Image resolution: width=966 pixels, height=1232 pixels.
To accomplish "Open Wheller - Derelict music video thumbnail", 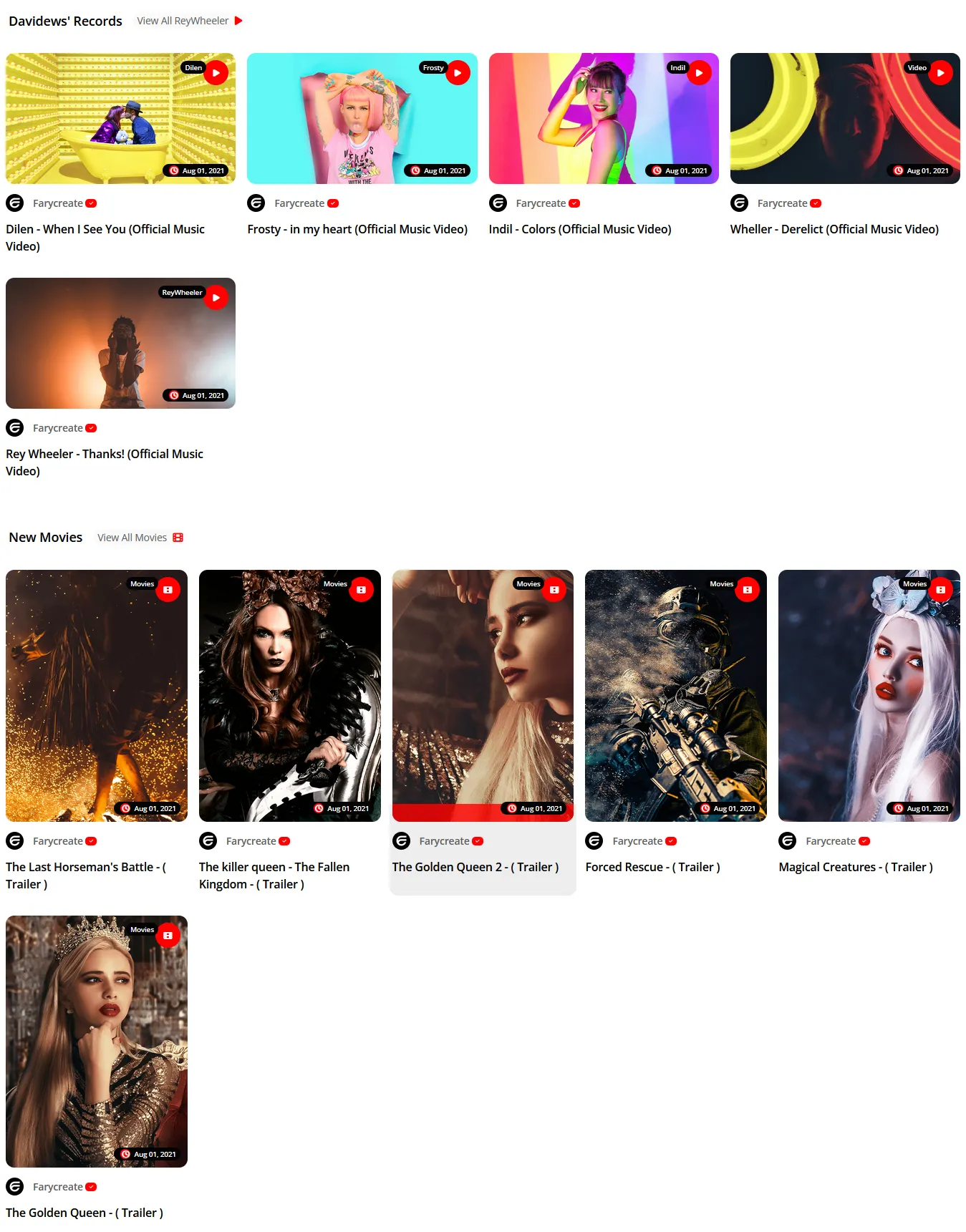I will [844, 119].
